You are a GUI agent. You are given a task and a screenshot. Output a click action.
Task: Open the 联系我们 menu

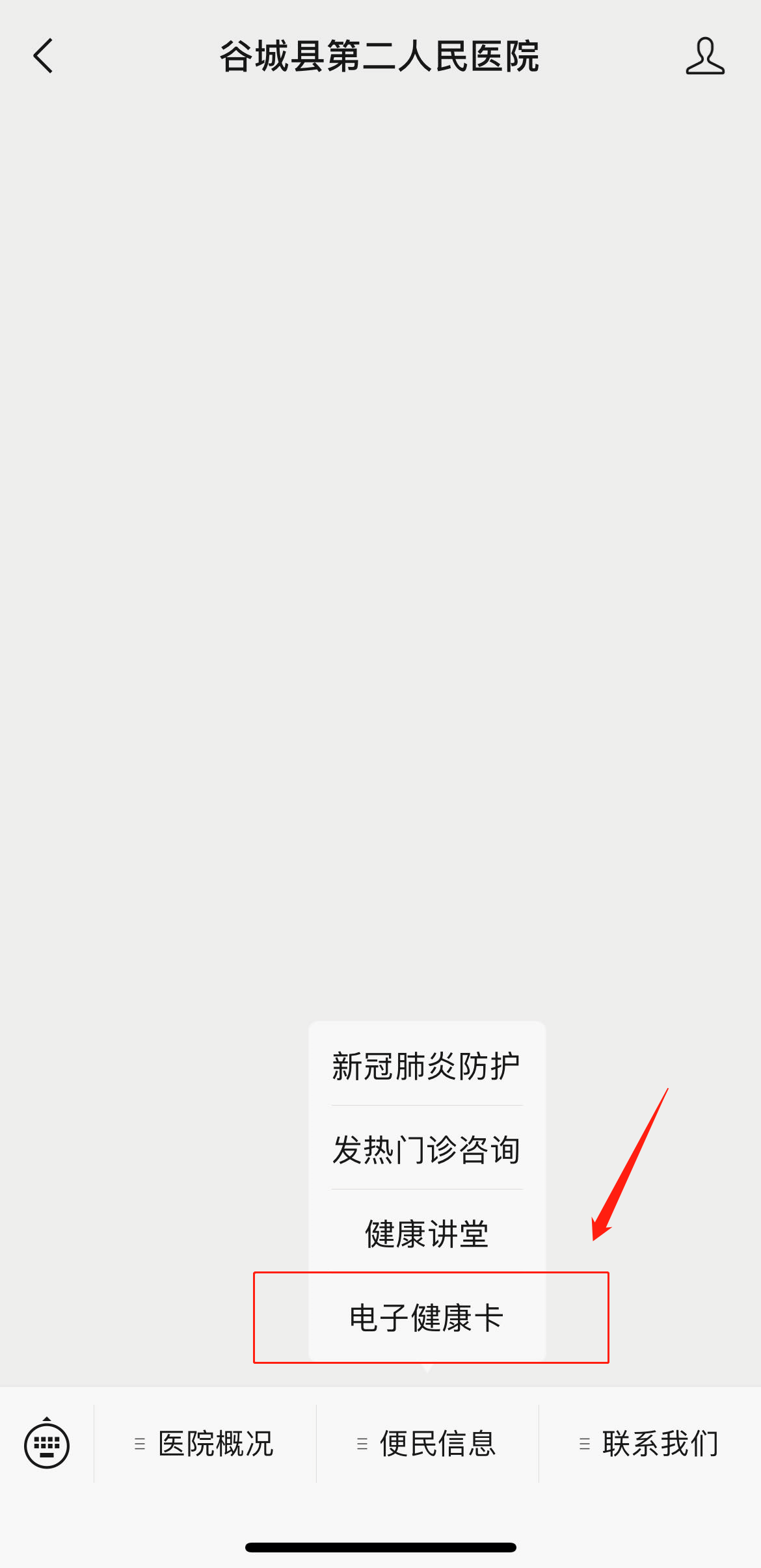[650, 1444]
